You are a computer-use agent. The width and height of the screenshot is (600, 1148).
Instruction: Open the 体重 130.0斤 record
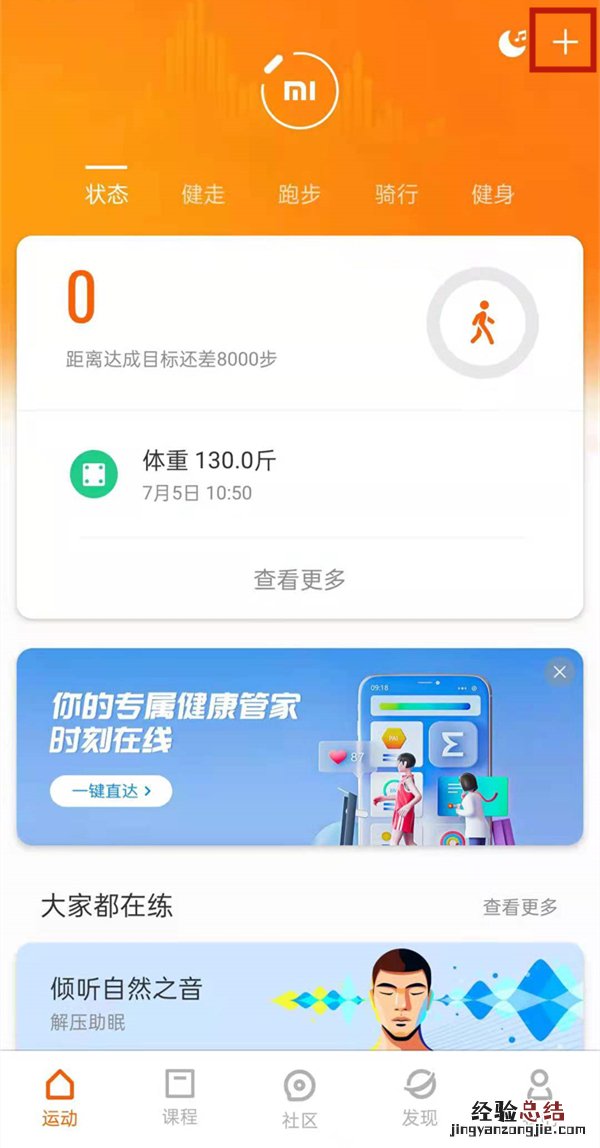[x=209, y=474]
